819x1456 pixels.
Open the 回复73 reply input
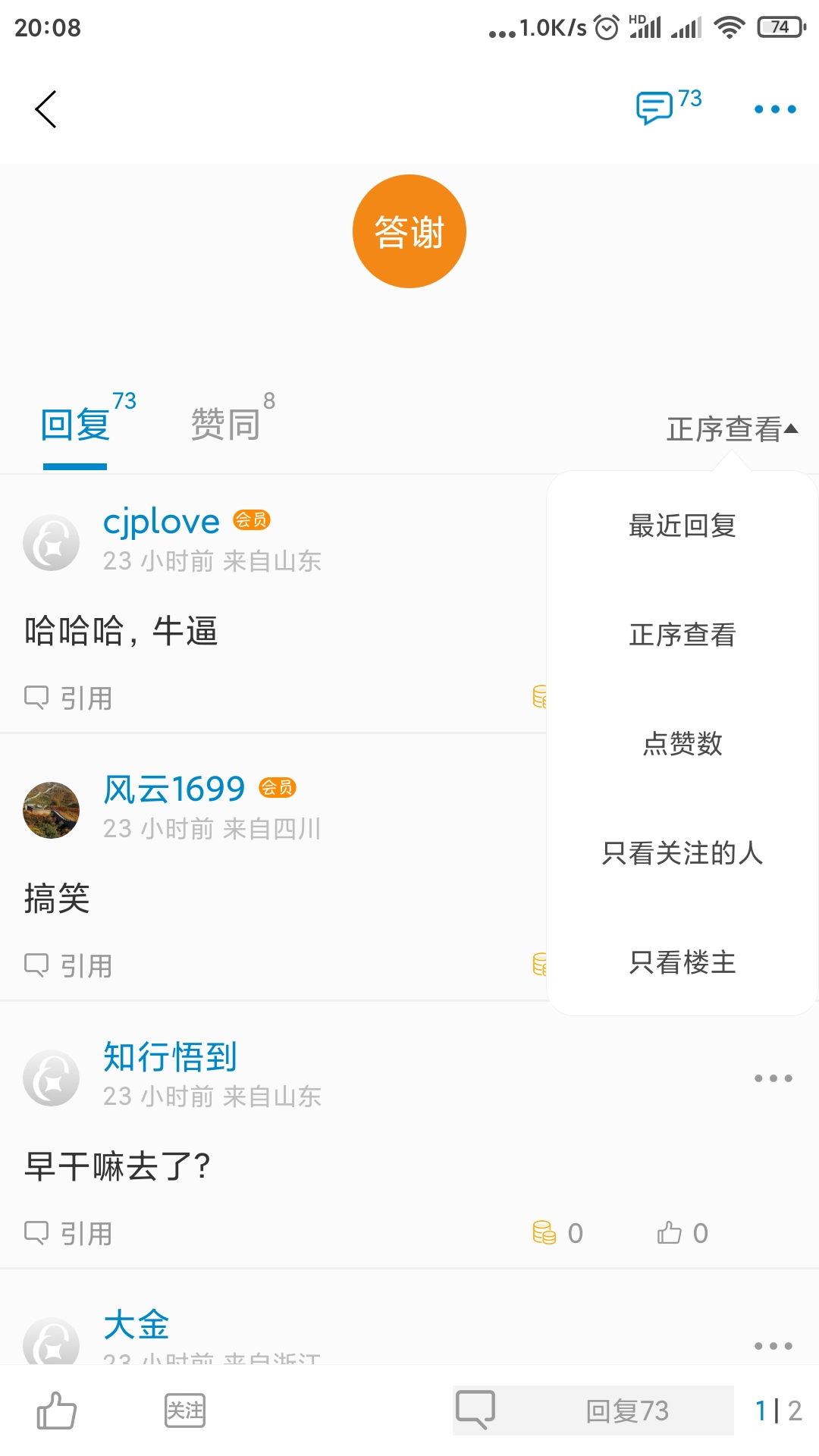tap(593, 1410)
